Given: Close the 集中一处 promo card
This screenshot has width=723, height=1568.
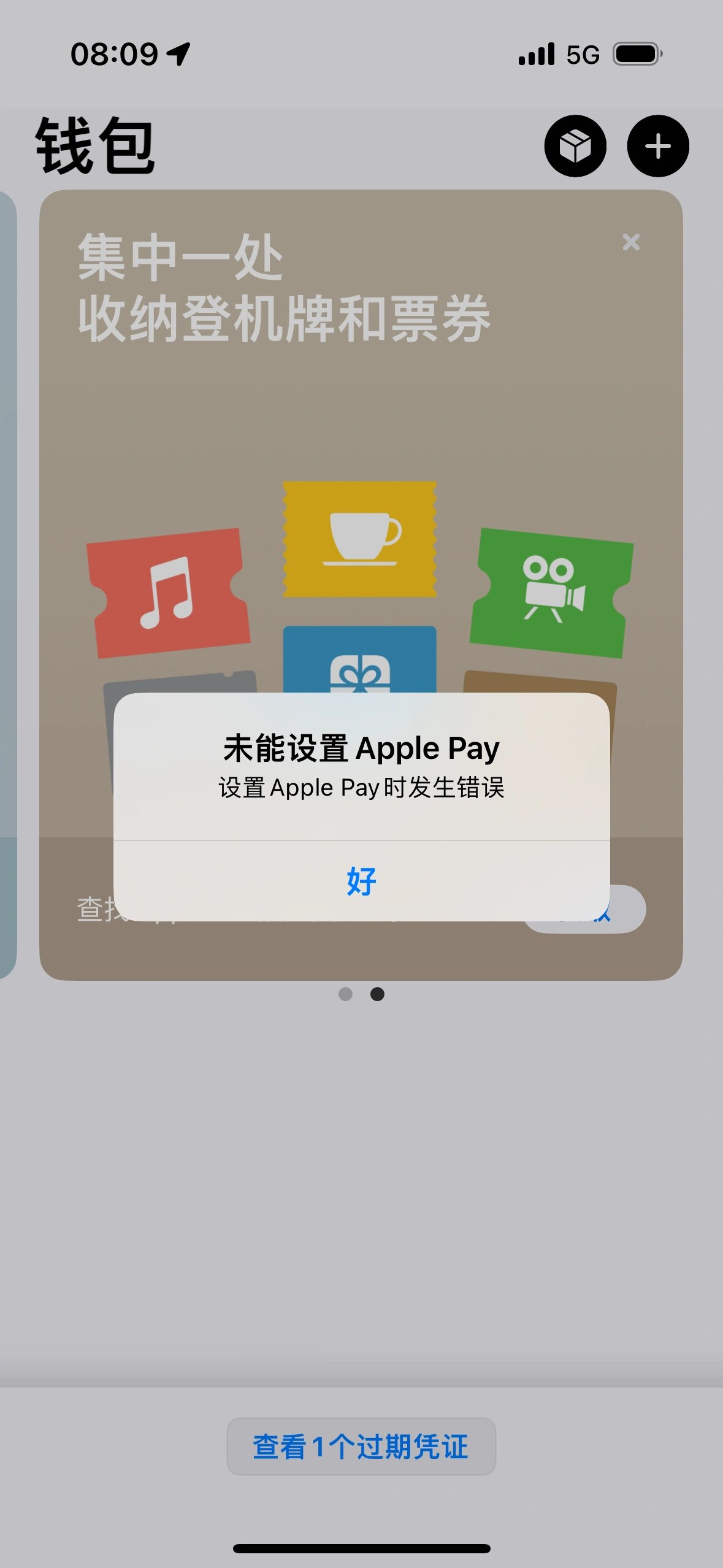Looking at the screenshot, I should click(x=631, y=242).
